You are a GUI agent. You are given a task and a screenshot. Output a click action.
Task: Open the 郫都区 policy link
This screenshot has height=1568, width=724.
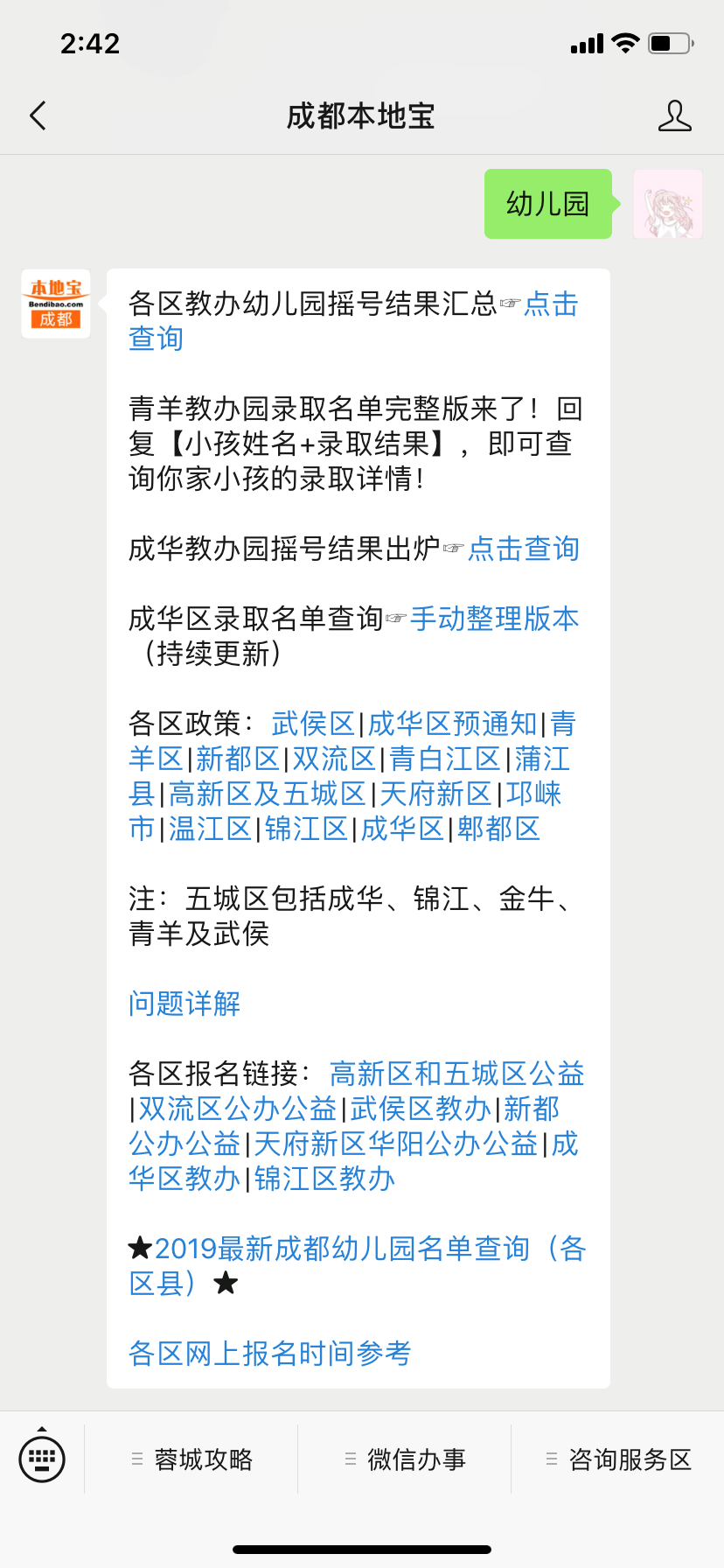coord(499,829)
